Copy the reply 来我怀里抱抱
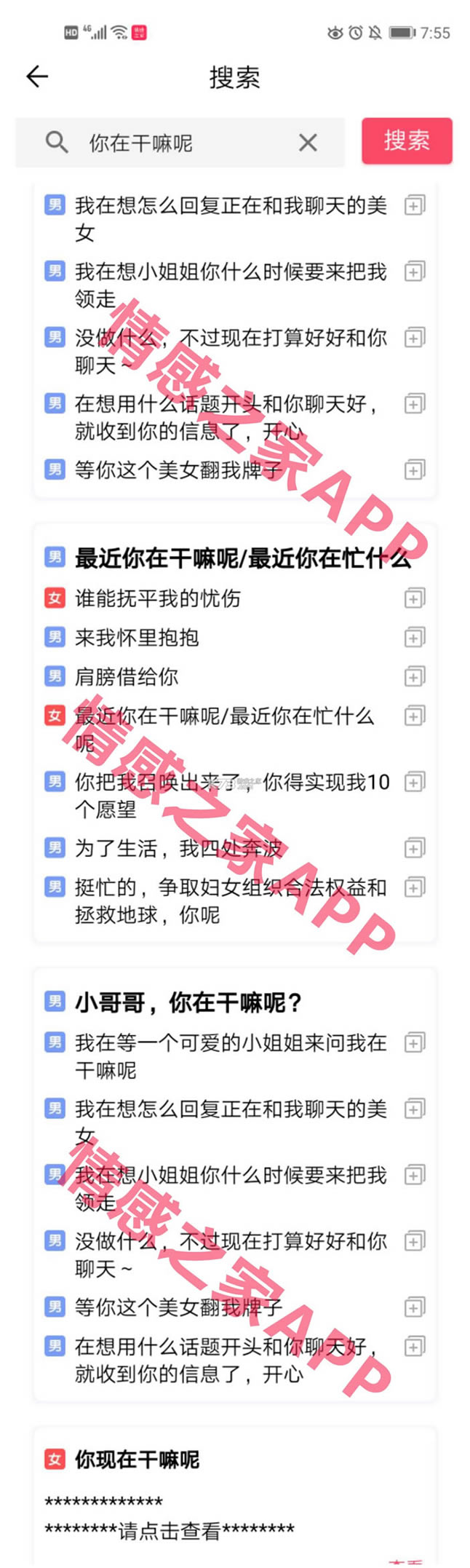This screenshot has width=470, height=1568. click(414, 638)
